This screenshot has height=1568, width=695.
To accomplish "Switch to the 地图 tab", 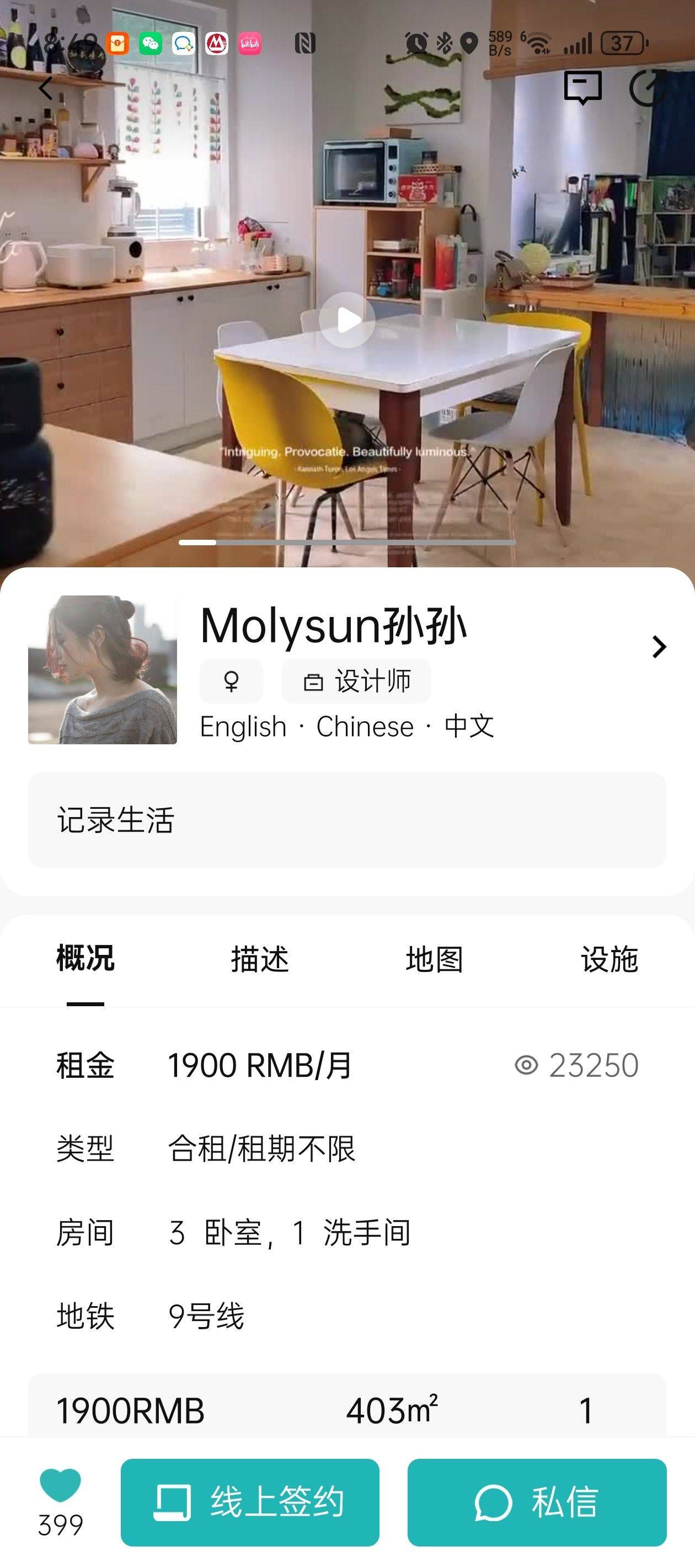I will (434, 959).
